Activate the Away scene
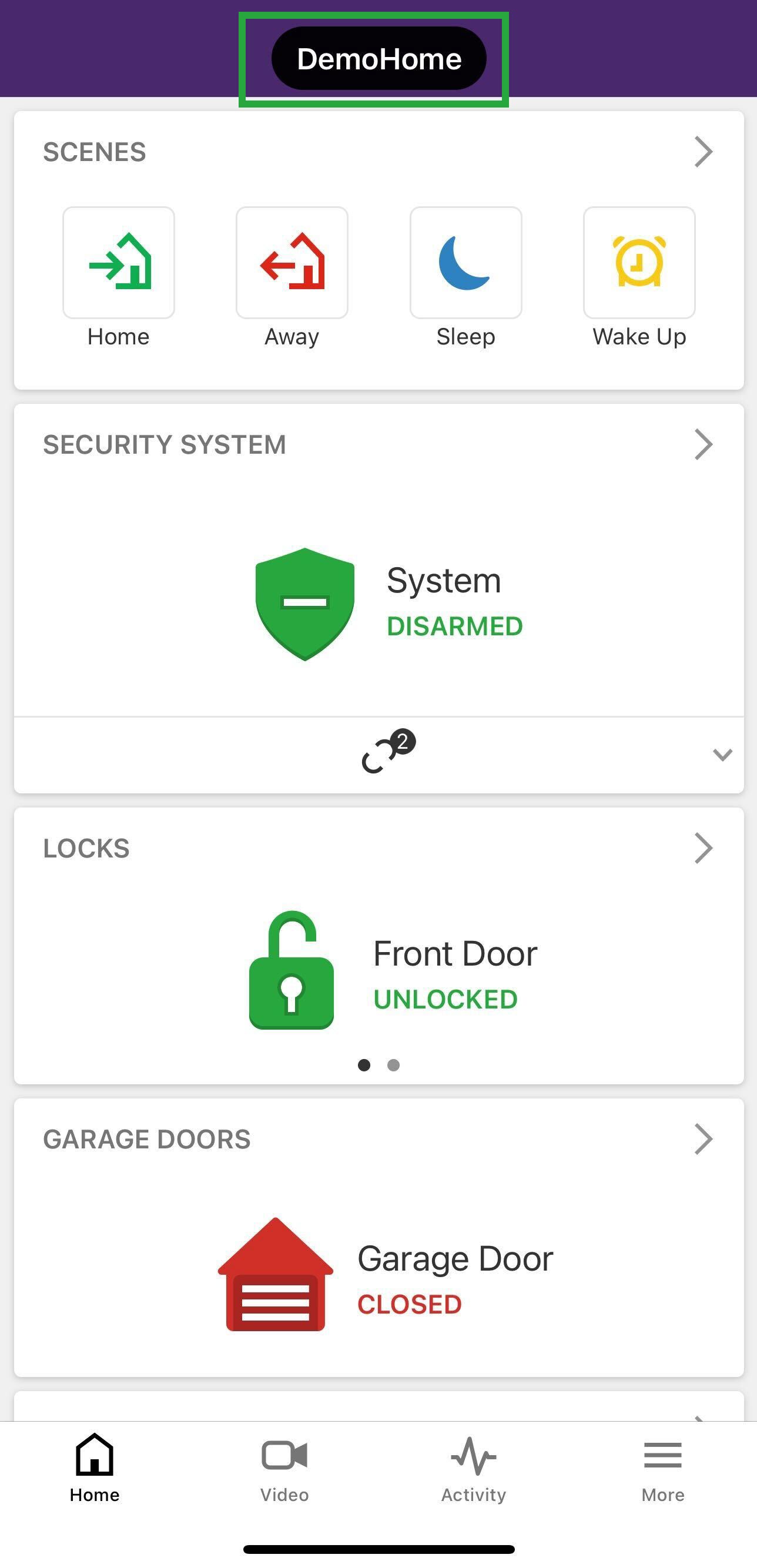The width and height of the screenshot is (757, 1568). [292, 263]
